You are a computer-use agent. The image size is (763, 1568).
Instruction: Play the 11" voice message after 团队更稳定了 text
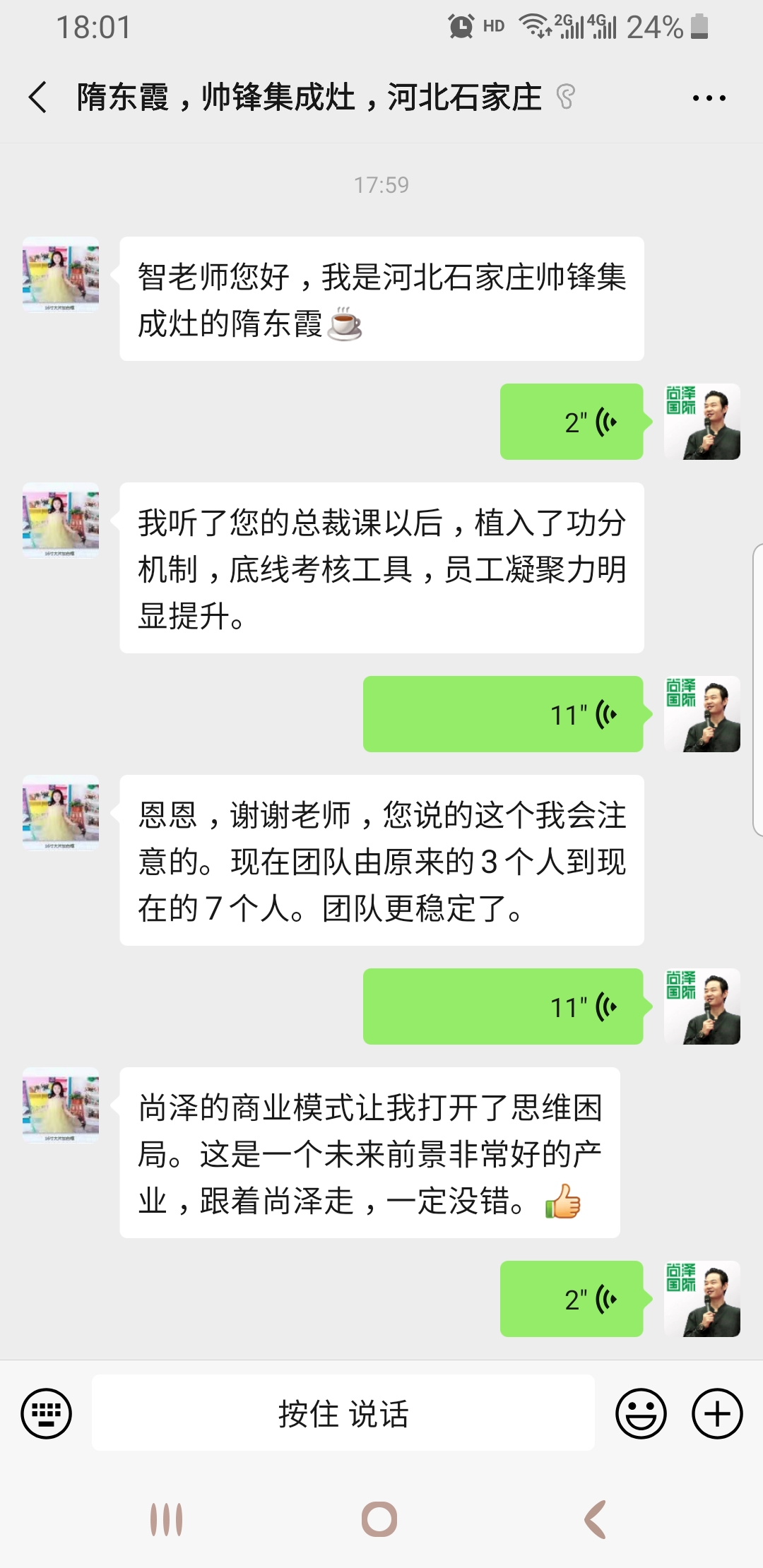coord(503,1006)
